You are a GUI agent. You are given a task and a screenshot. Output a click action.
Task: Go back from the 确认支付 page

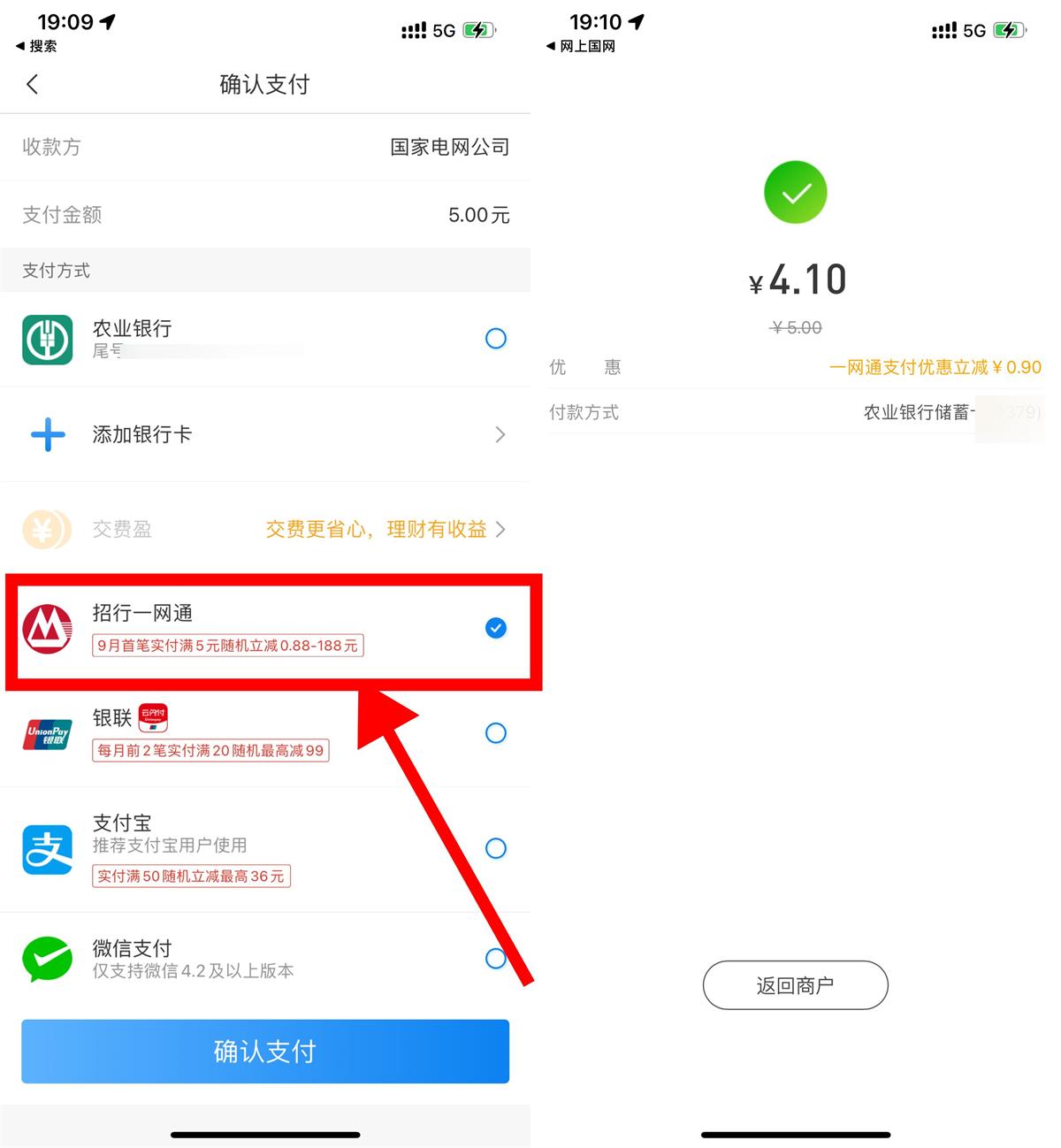click(33, 85)
